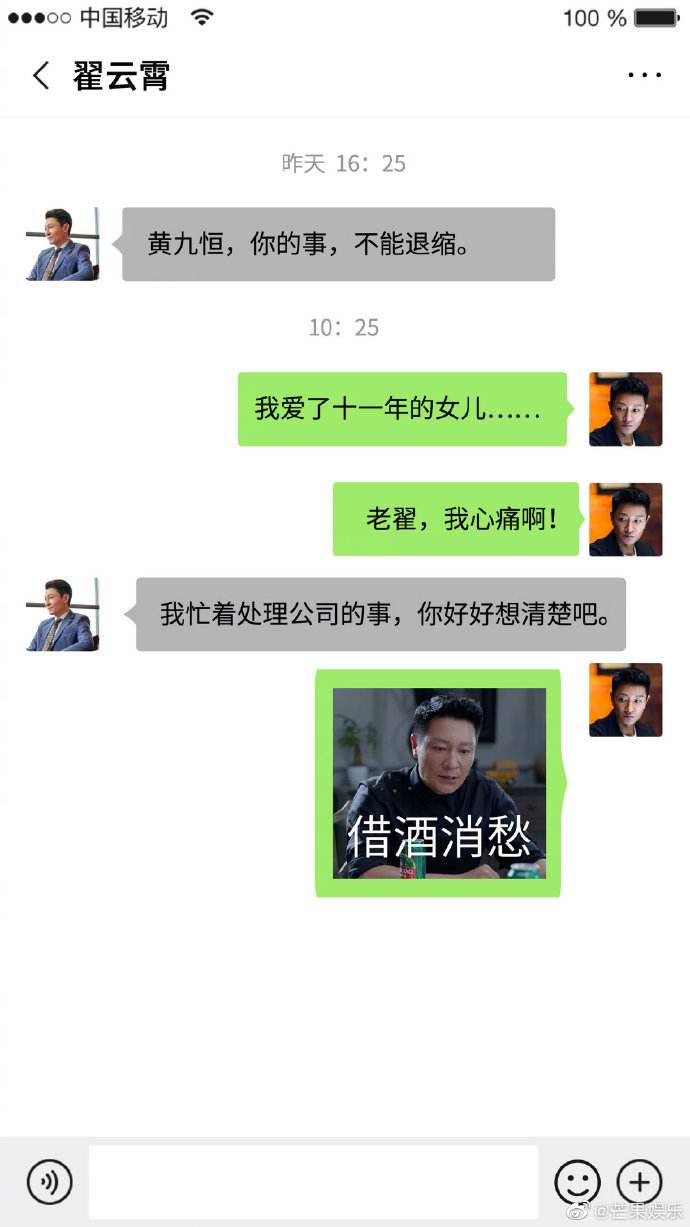Open the 借酒消愁 image message
690x1227 pixels.
(439, 783)
